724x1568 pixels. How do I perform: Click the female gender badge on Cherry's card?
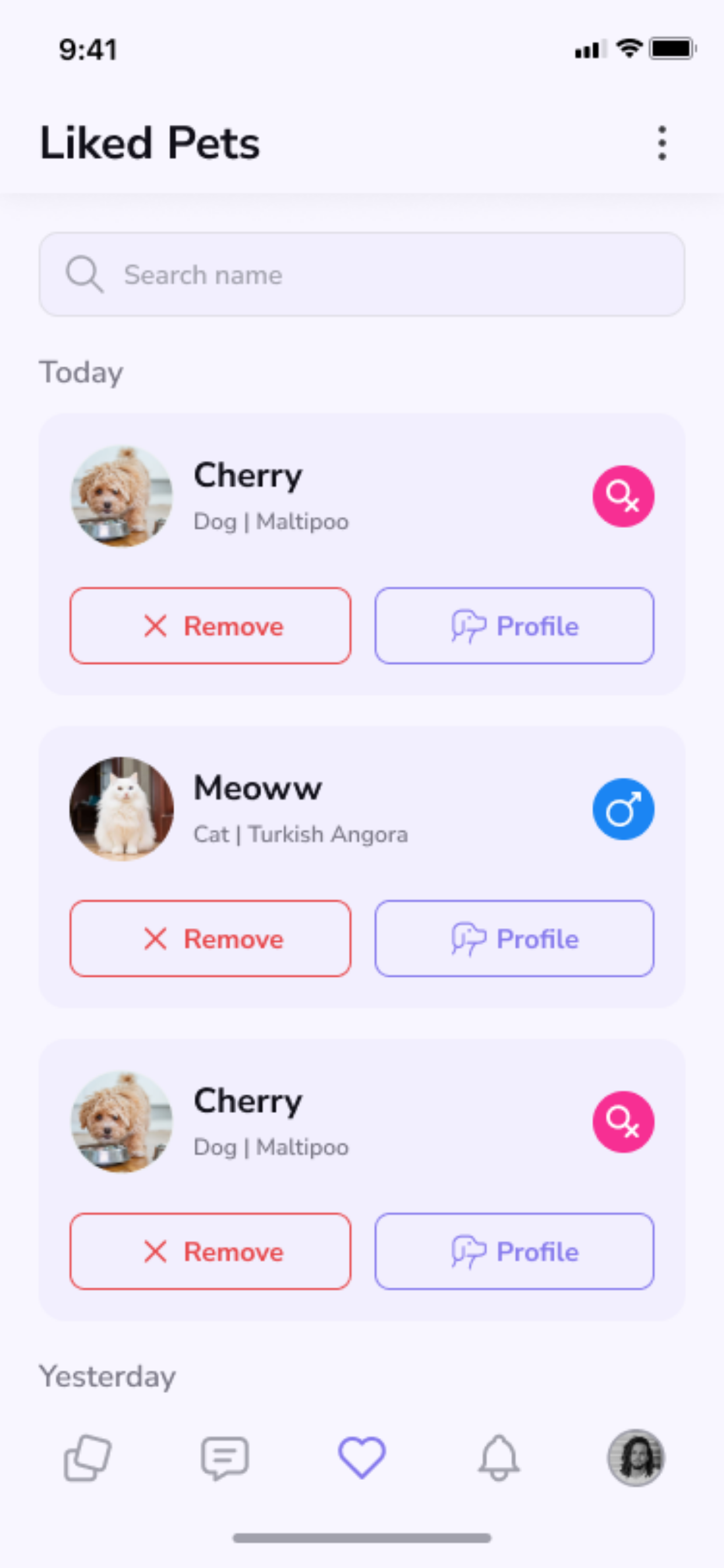click(623, 495)
